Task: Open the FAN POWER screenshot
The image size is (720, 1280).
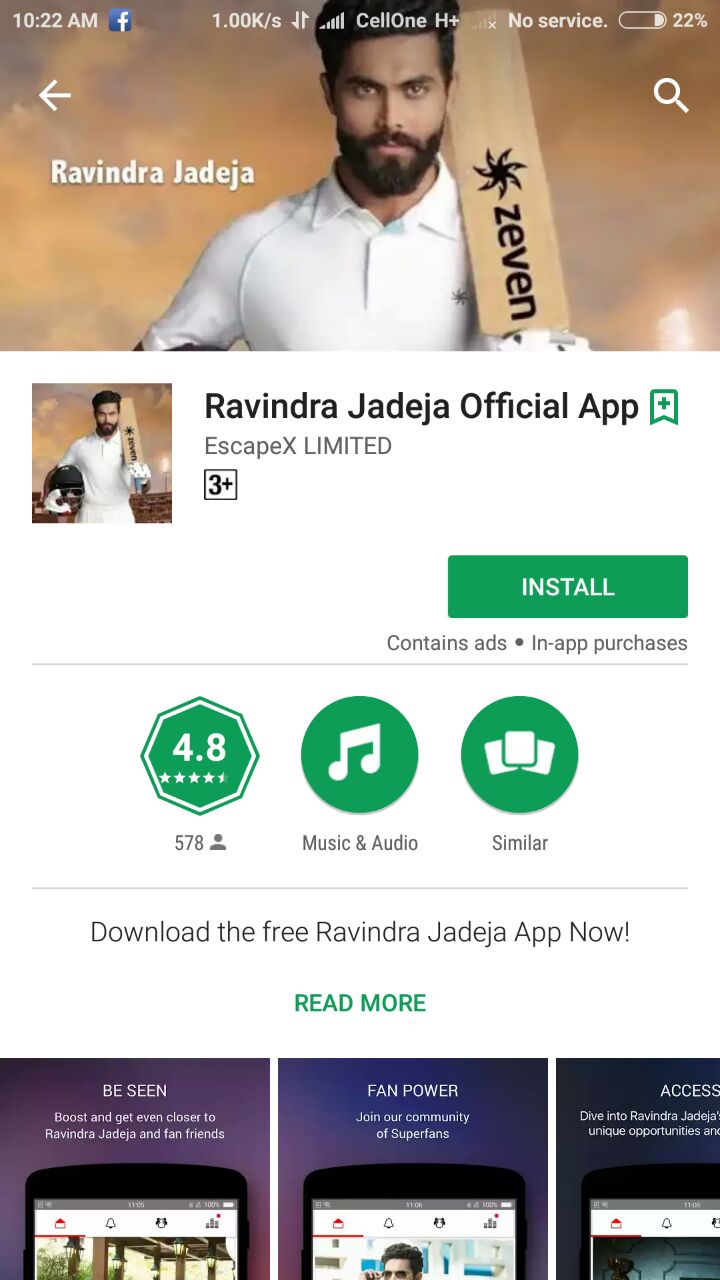Action: pos(413,1169)
